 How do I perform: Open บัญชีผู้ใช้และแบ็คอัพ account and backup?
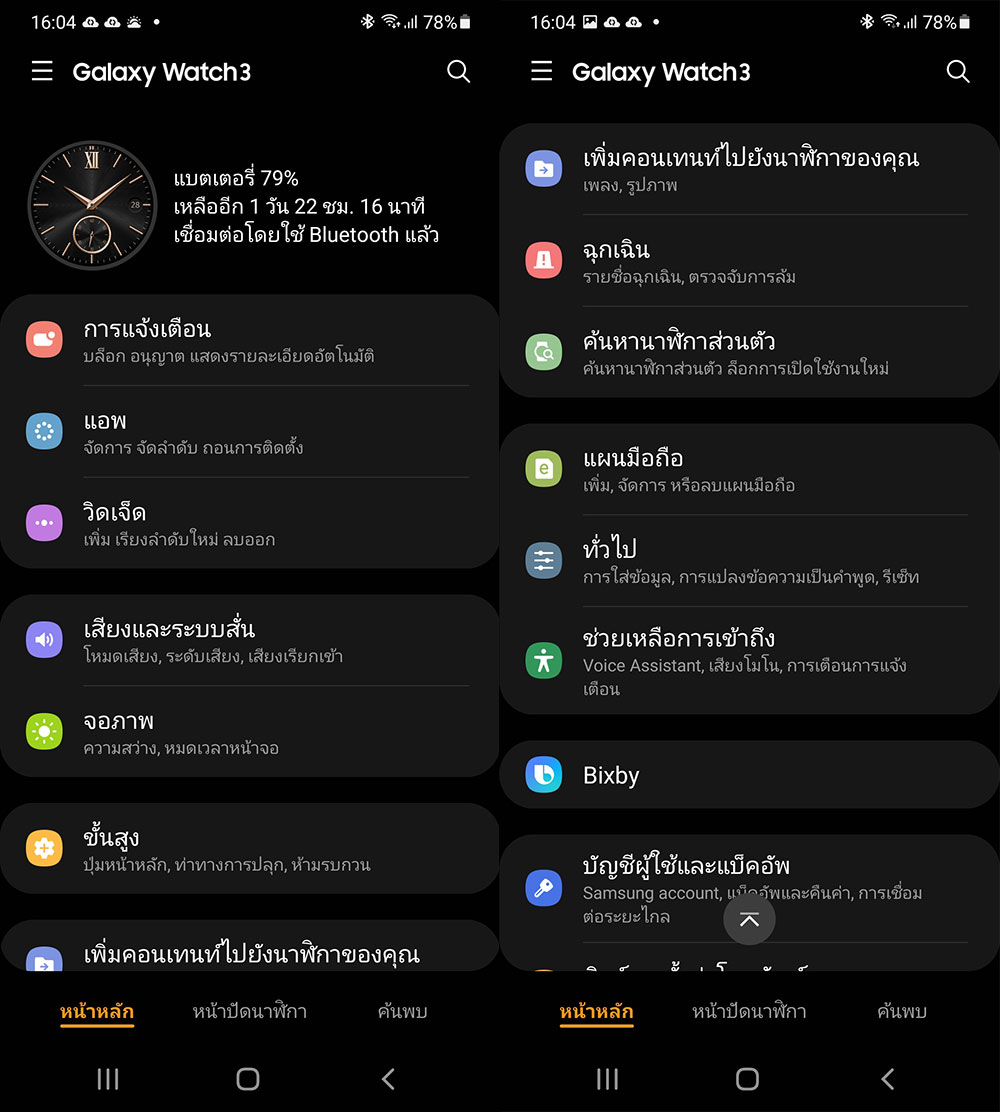pos(748,886)
